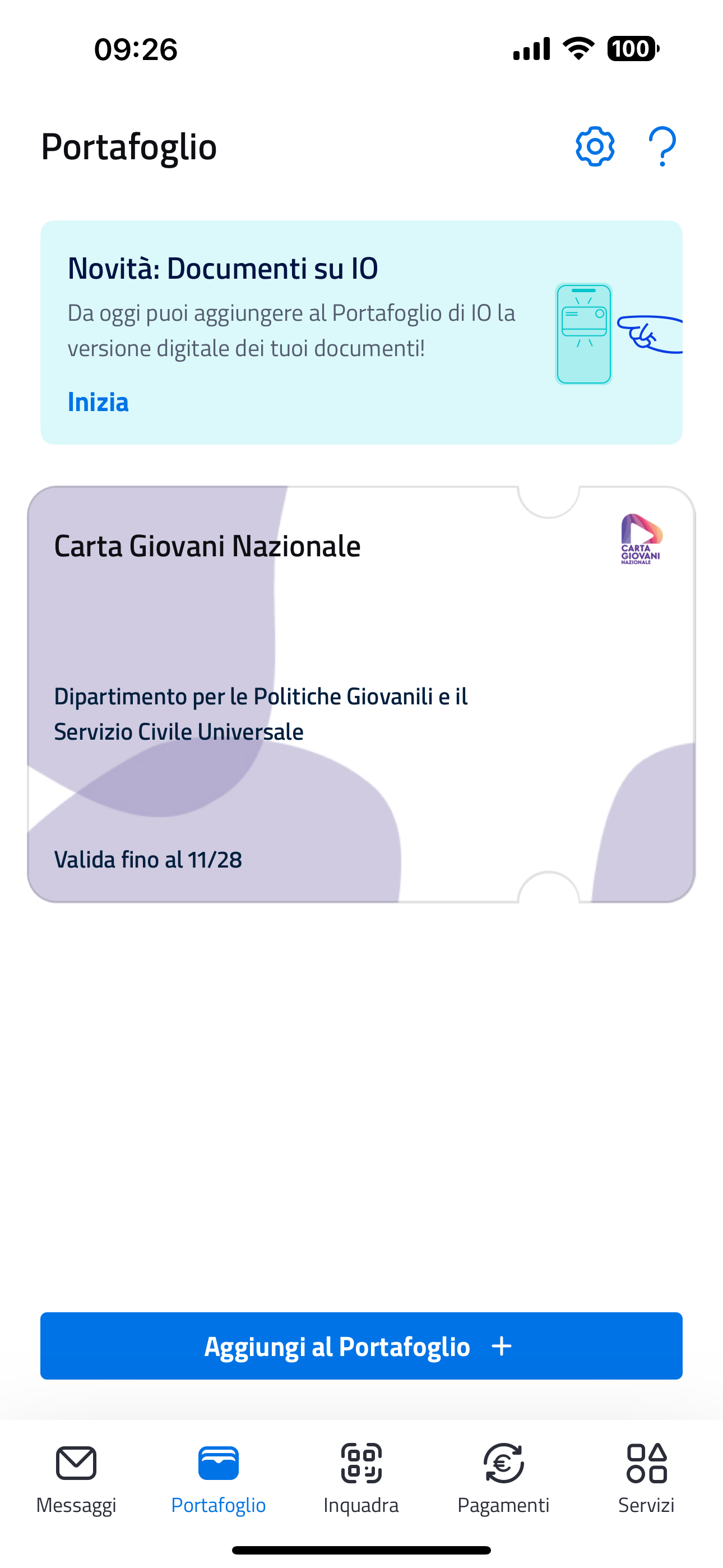Select the Portafoglio tab
Screen dimensions: 723x1568
coord(219,1478)
